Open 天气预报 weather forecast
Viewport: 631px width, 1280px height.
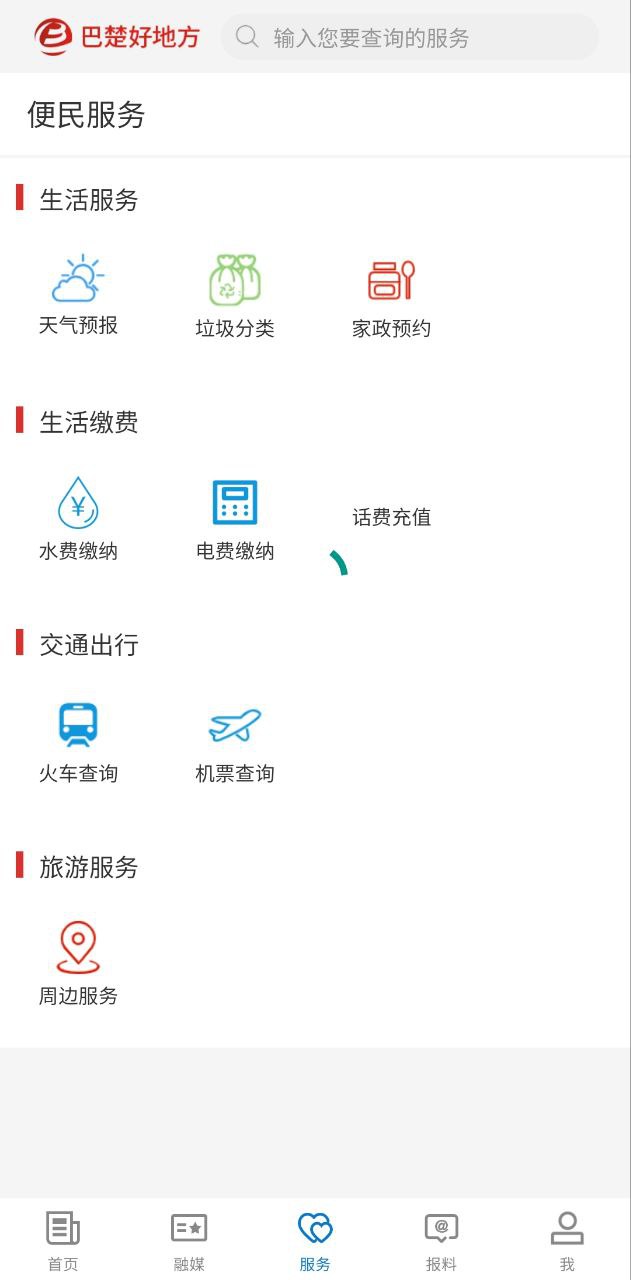[78, 295]
